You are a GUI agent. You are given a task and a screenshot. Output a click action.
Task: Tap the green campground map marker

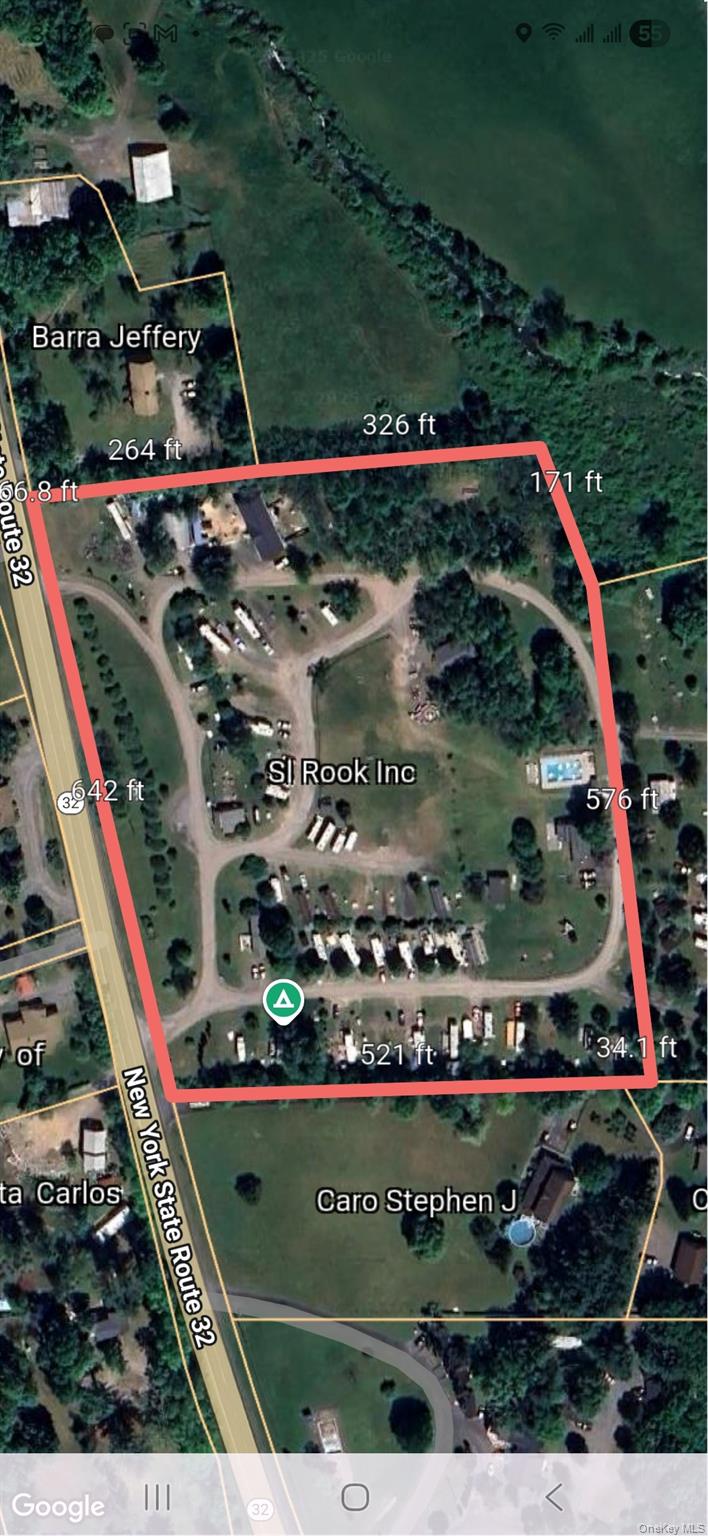(284, 1000)
